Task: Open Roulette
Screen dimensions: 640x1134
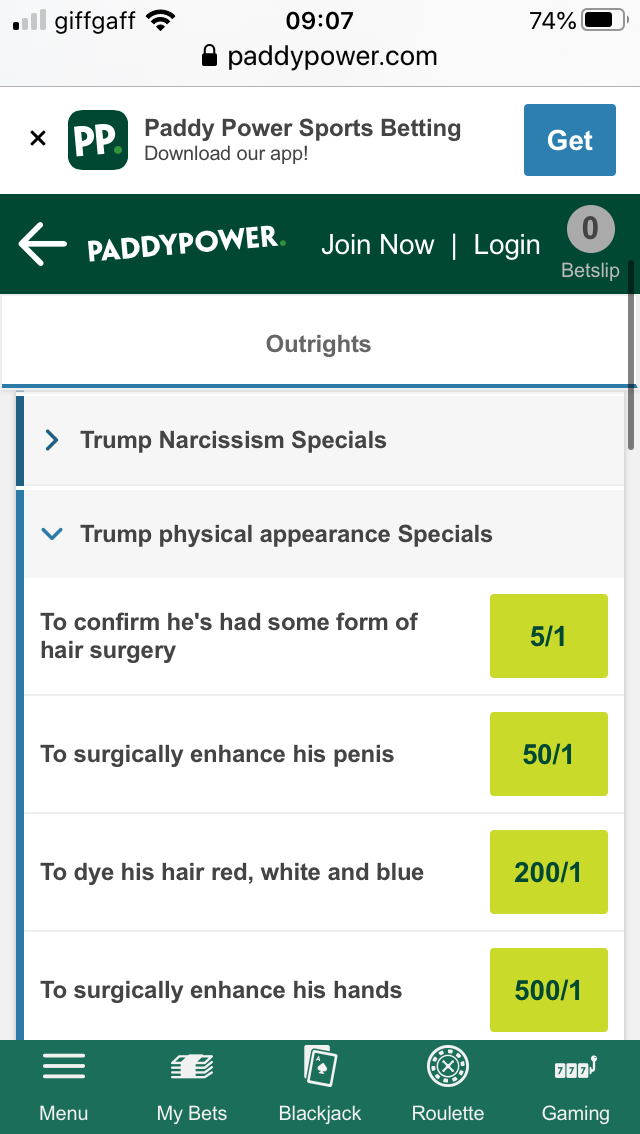Action: [x=448, y=1087]
